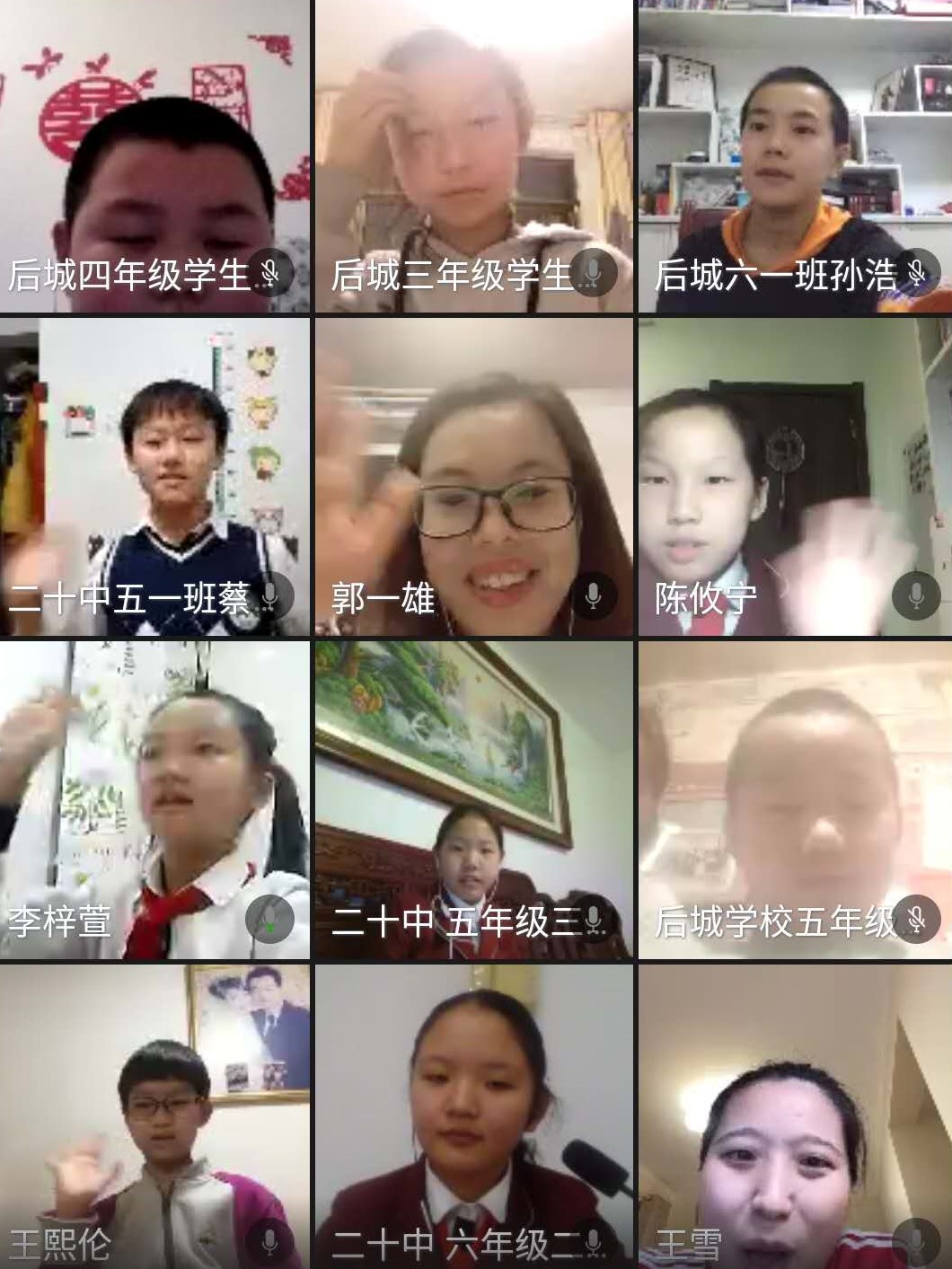Select the 后城三年级学生 video tile
952x1269 pixels.
pos(473,157)
